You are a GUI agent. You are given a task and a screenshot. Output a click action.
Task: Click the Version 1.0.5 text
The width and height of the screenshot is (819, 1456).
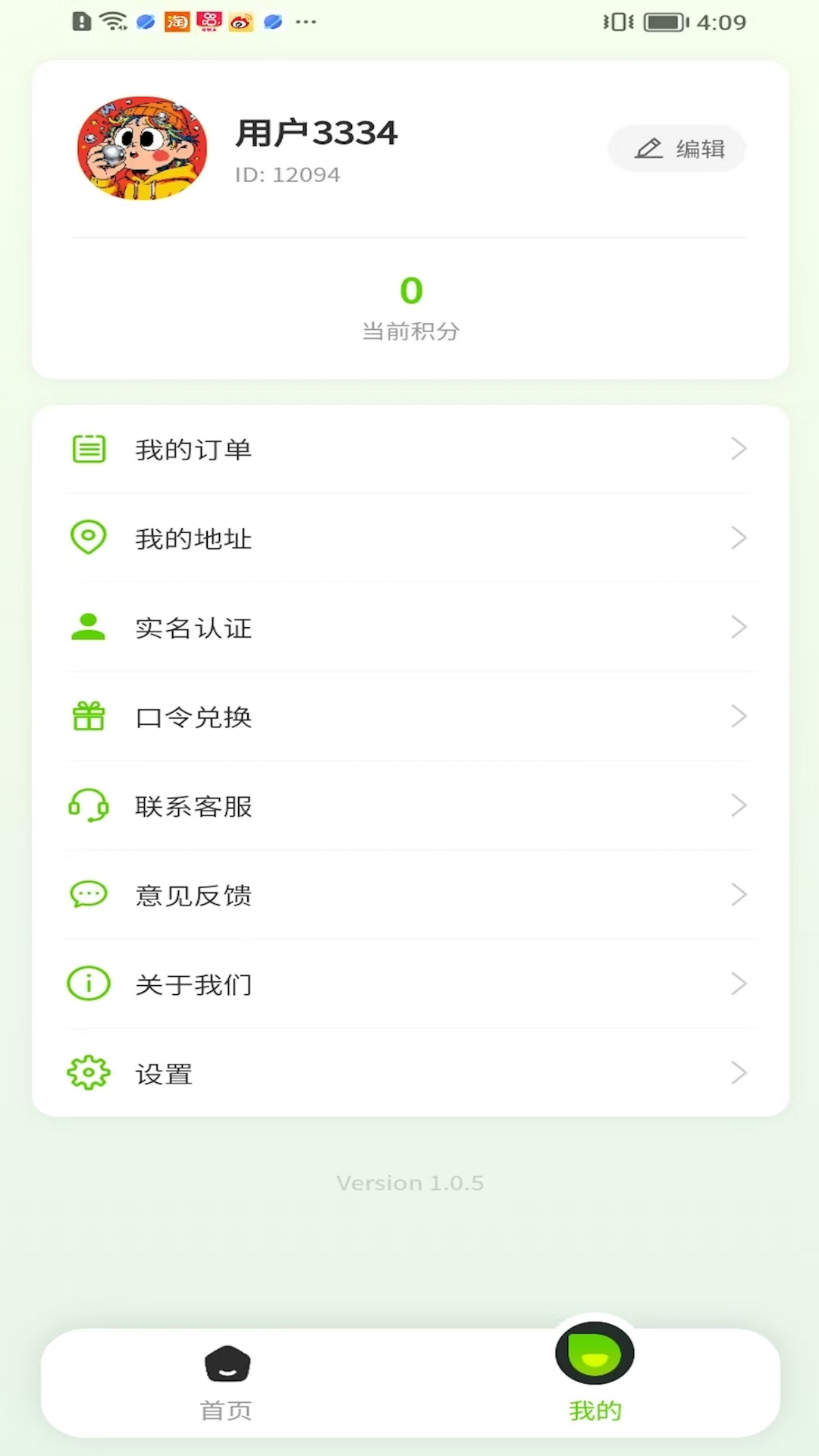pos(409,1182)
